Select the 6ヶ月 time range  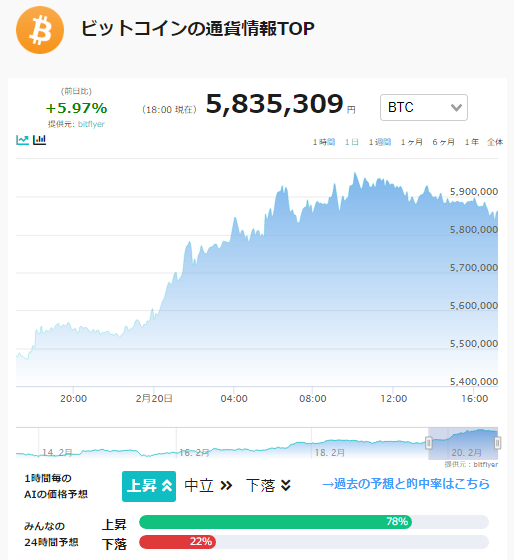443,142
